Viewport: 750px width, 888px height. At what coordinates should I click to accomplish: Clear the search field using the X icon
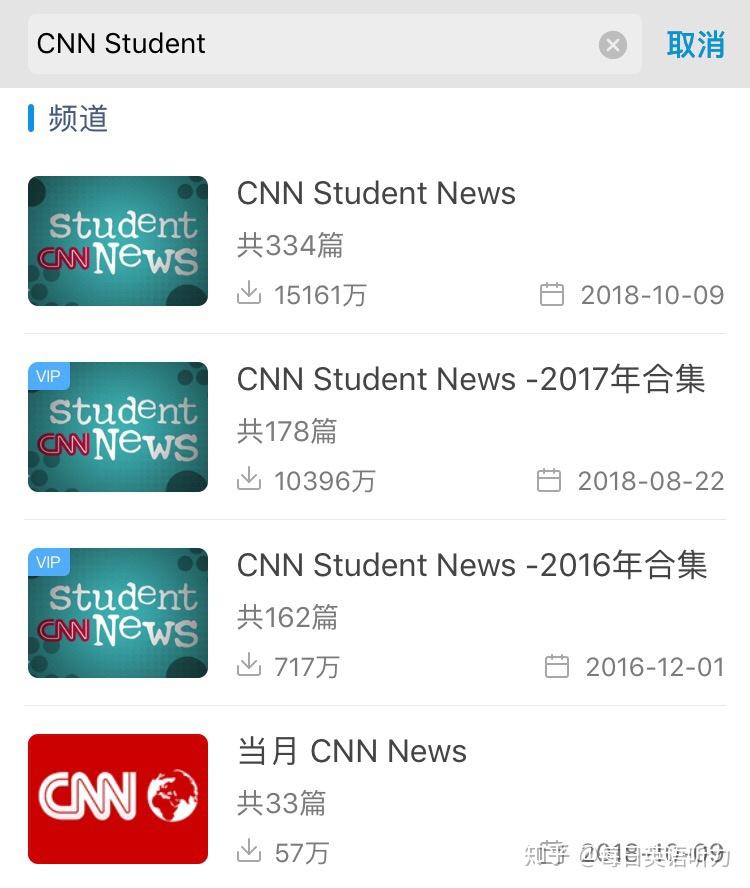click(x=613, y=44)
